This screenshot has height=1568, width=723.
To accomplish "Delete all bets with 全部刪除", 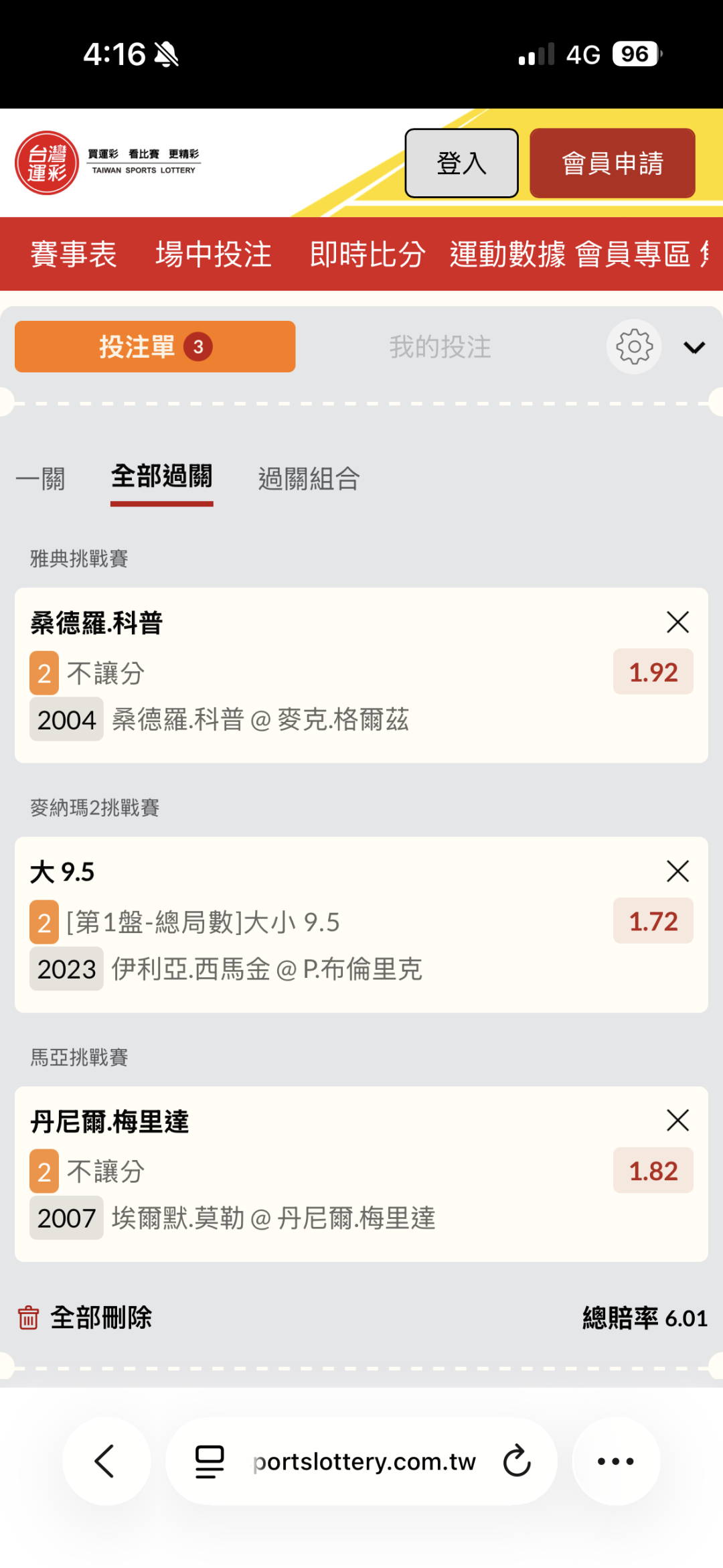I will coord(85,1317).
